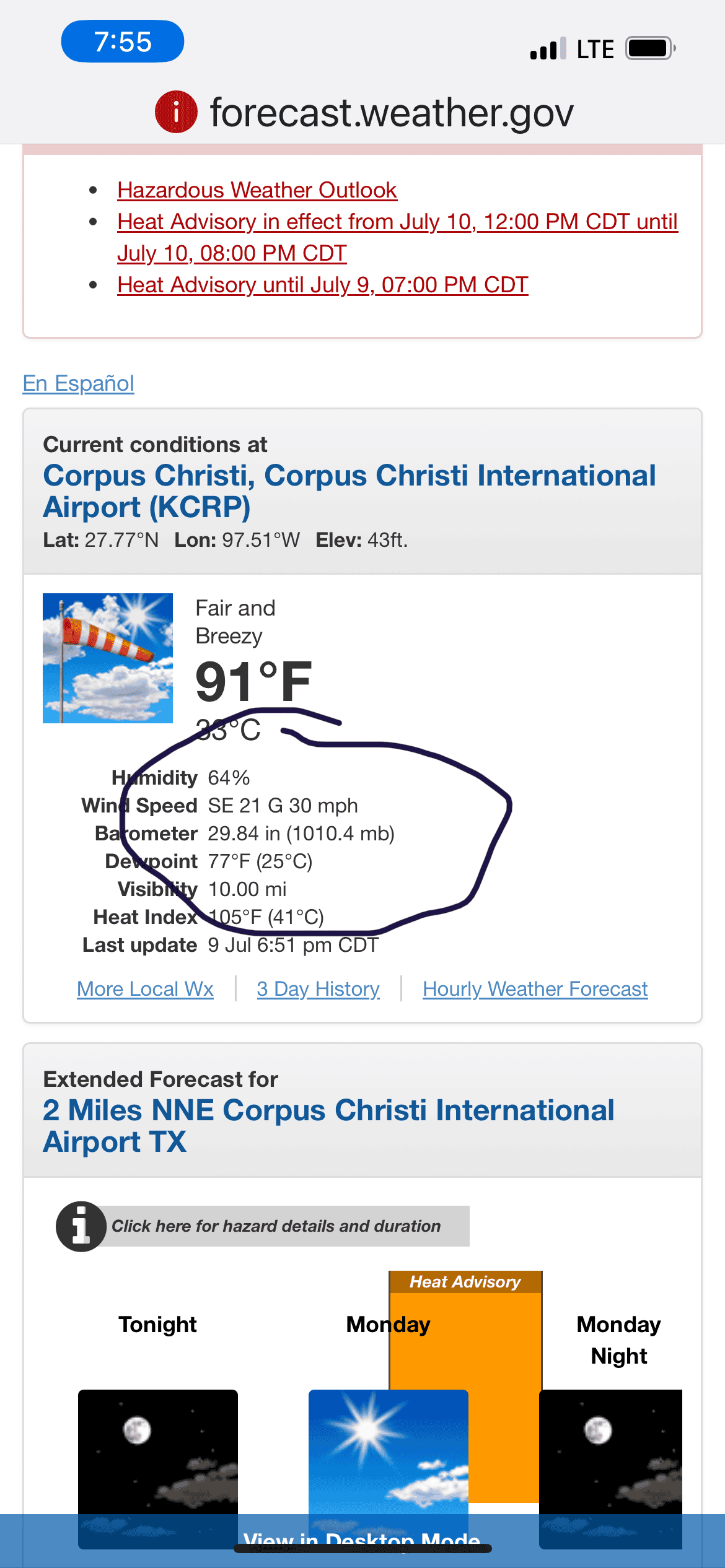Click here for hazard details and duration
Viewport: 725px width, 1568px height.
pos(275,1226)
